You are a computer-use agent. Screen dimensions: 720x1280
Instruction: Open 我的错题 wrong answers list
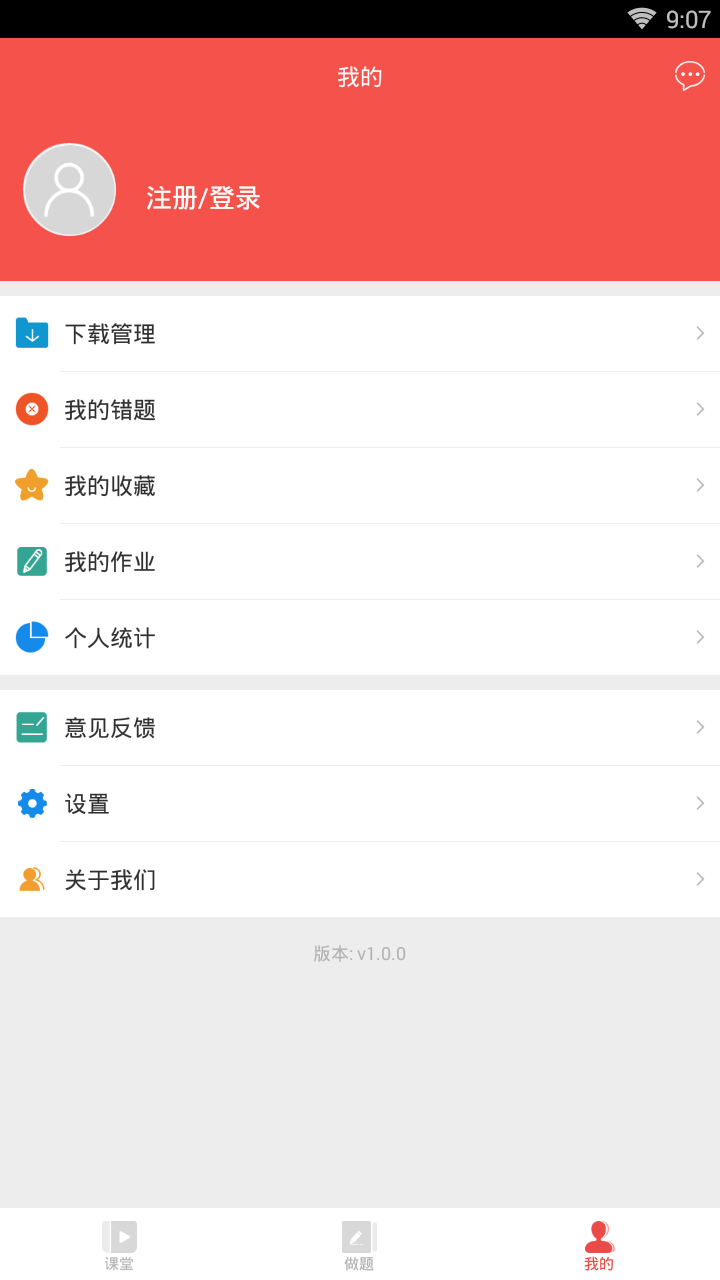360,410
